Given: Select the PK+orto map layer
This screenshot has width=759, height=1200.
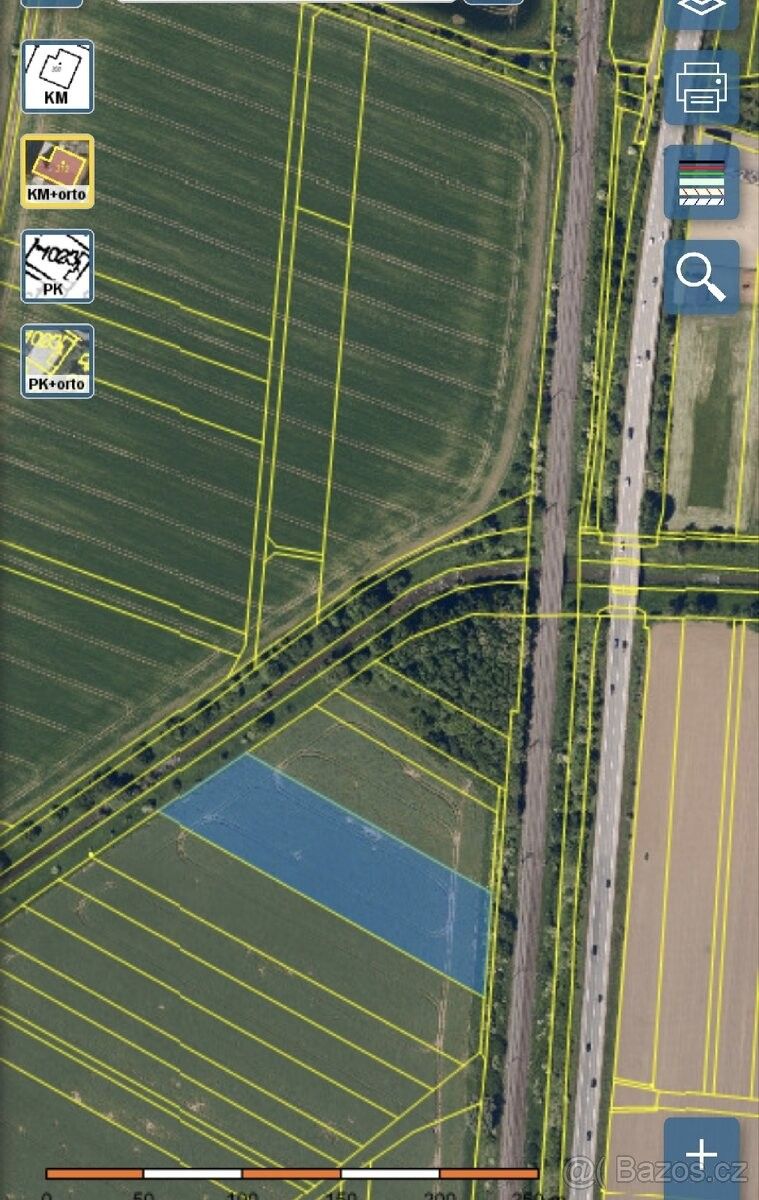Looking at the screenshot, I should pos(58,361).
